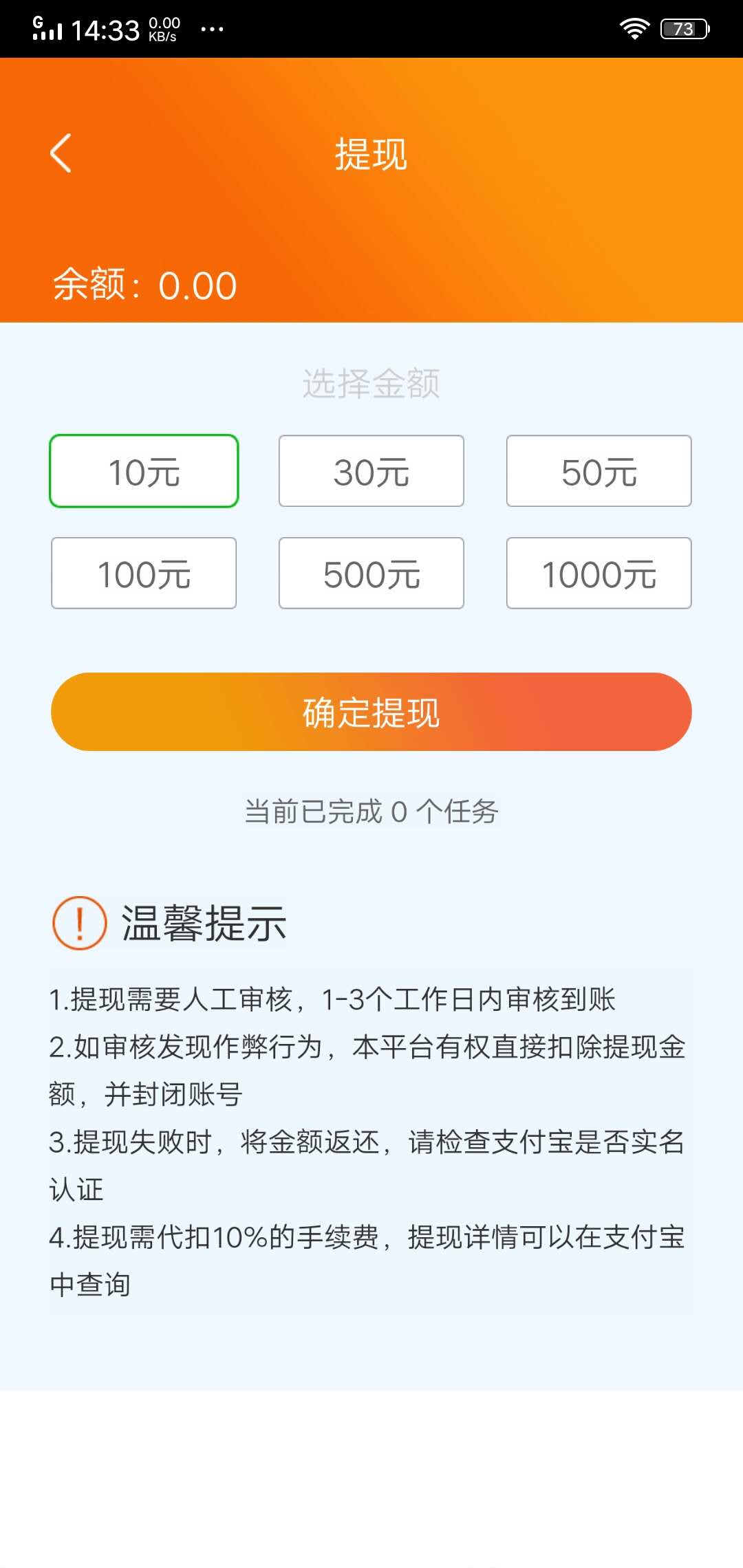This screenshot has width=743, height=1568.
Task: Select the 100元 amount option
Action: [143, 573]
